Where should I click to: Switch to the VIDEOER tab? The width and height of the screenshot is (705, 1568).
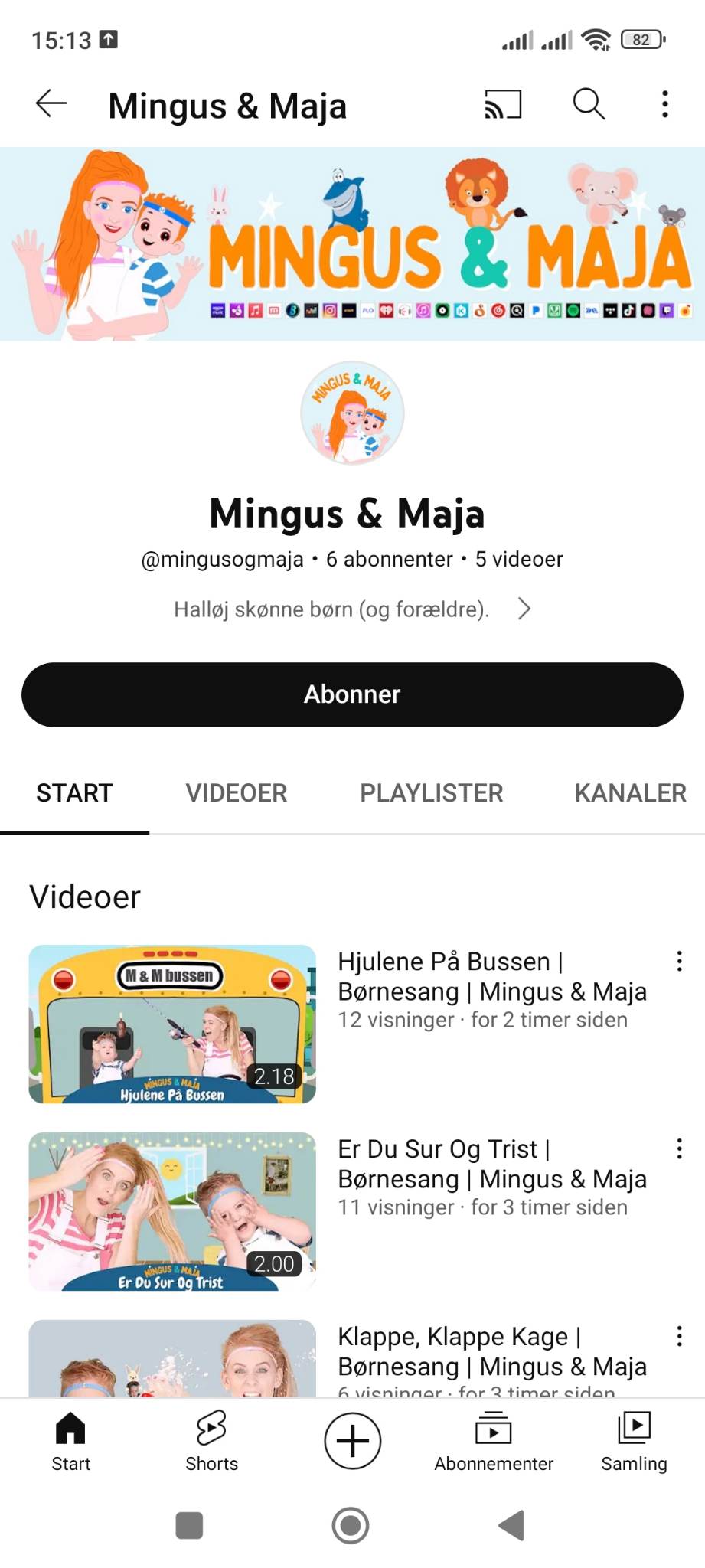[236, 793]
